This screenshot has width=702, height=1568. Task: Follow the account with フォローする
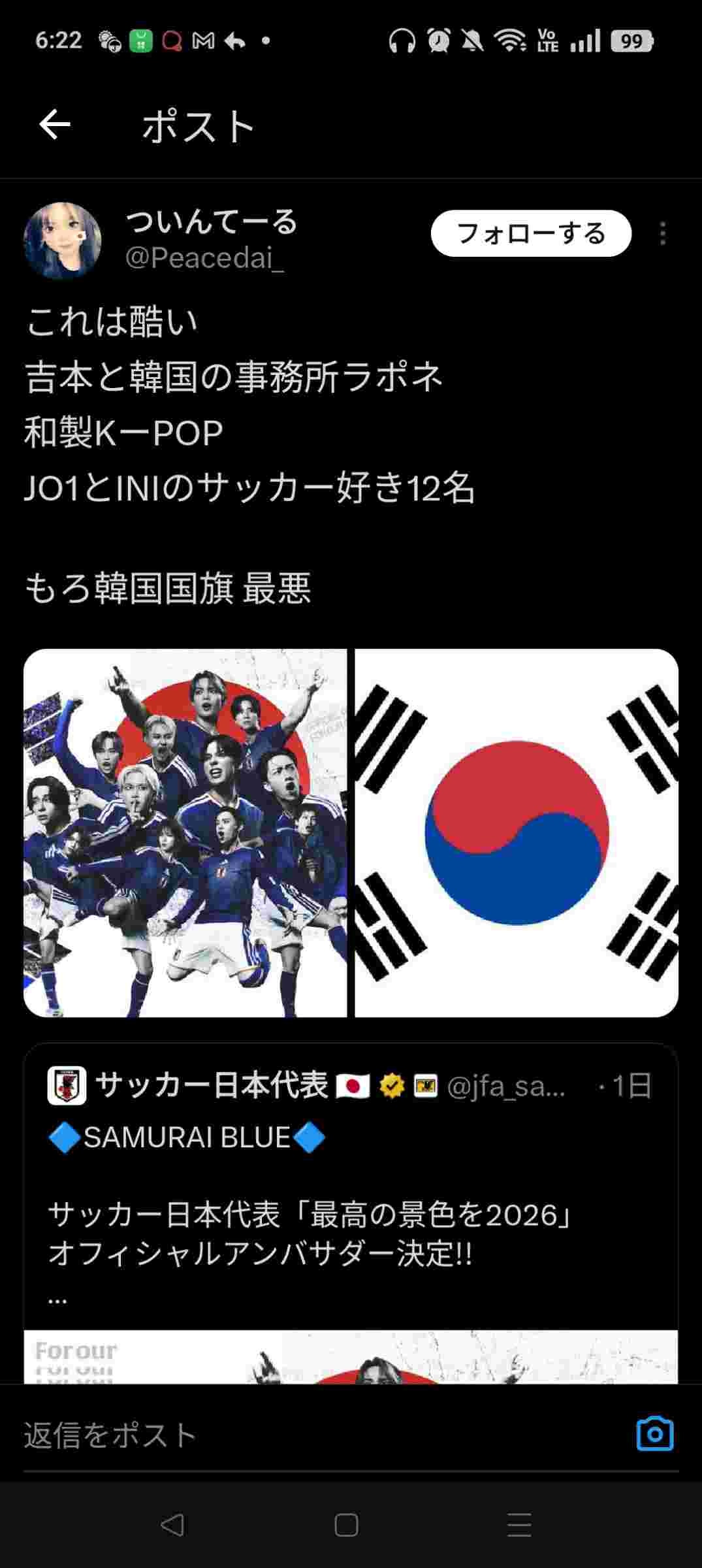pos(530,233)
